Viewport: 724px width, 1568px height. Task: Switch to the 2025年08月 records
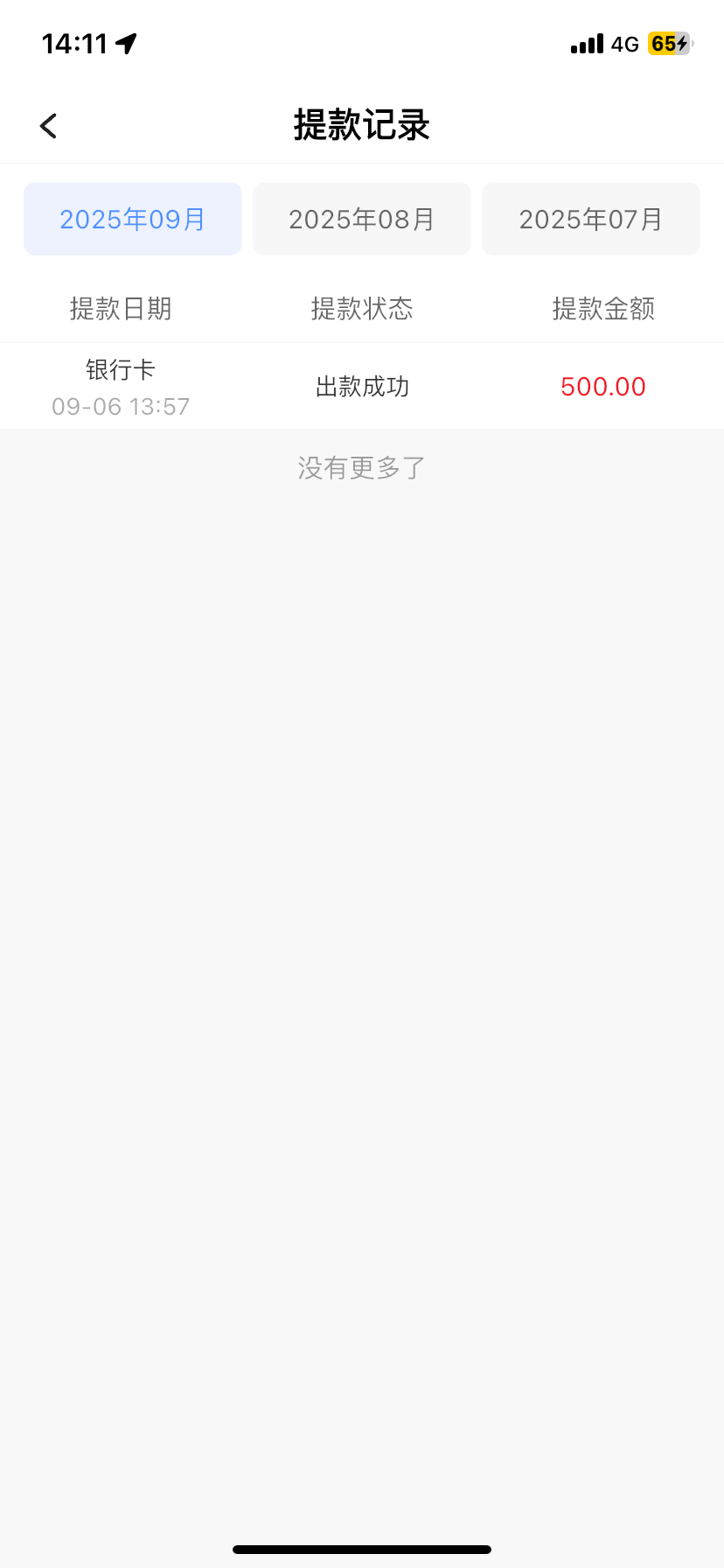362,219
